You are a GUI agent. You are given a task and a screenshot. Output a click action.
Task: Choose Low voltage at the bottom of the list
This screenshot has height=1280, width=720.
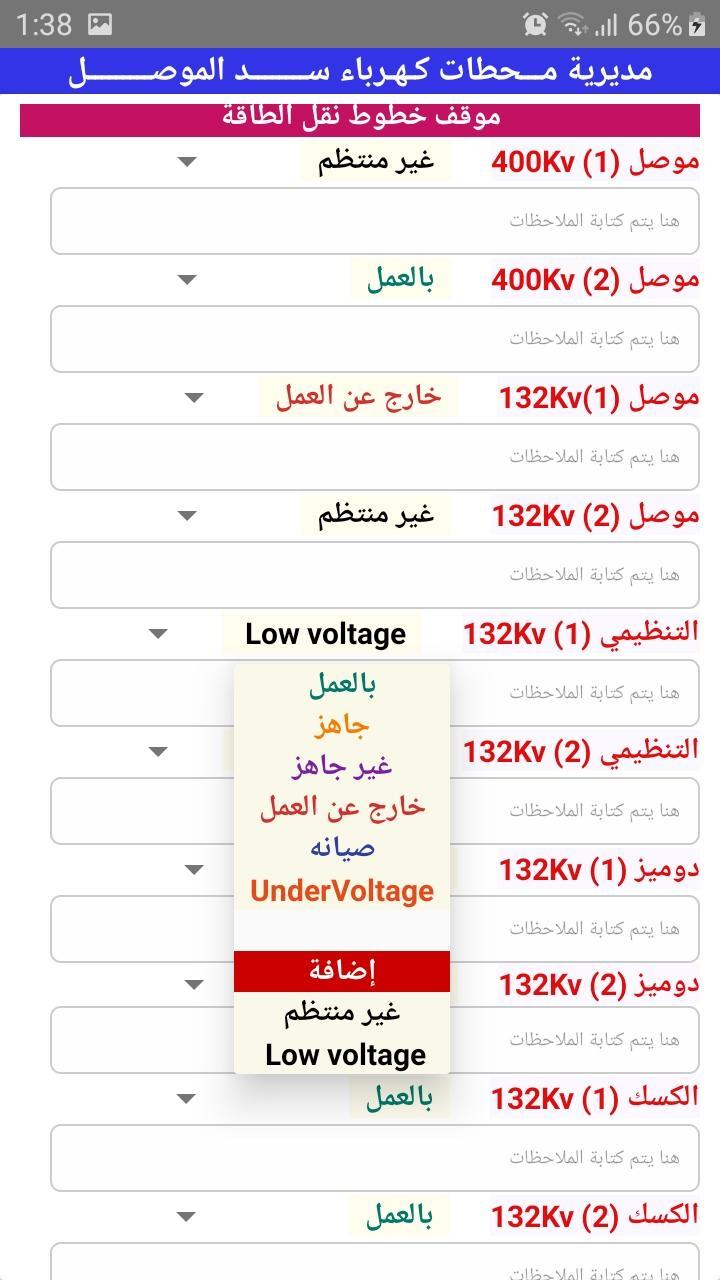tap(342, 1054)
